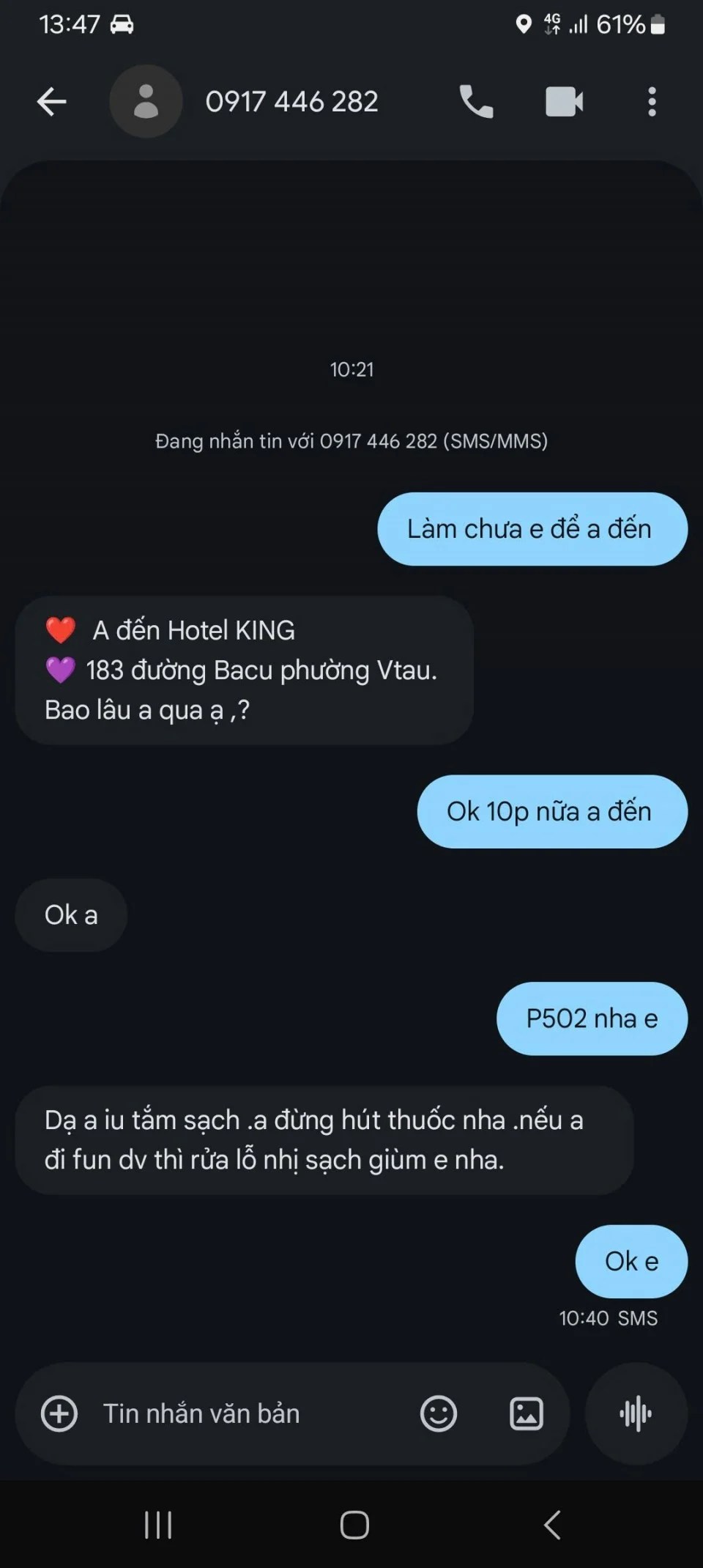Image resolution: width=703 pixels, height=1568 pixels.
Task: Start a voice call to this number
Action: (476, 102)
